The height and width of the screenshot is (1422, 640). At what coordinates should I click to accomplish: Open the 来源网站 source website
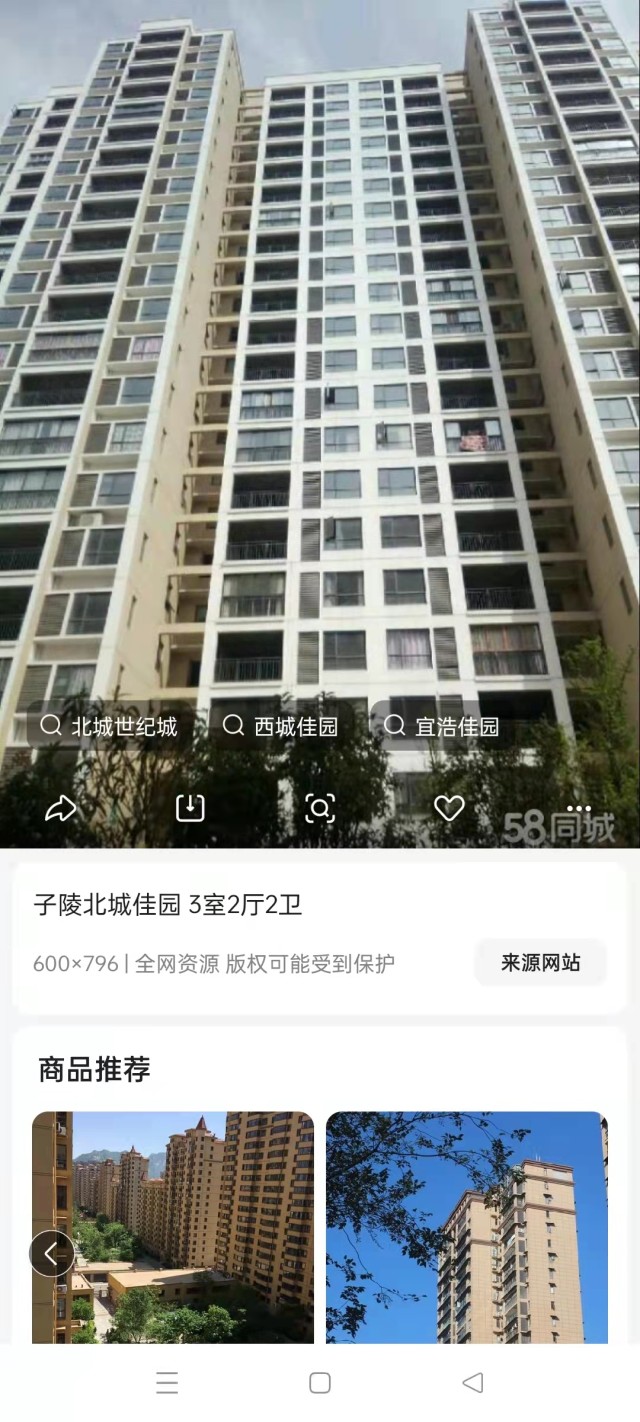point(540,963)
